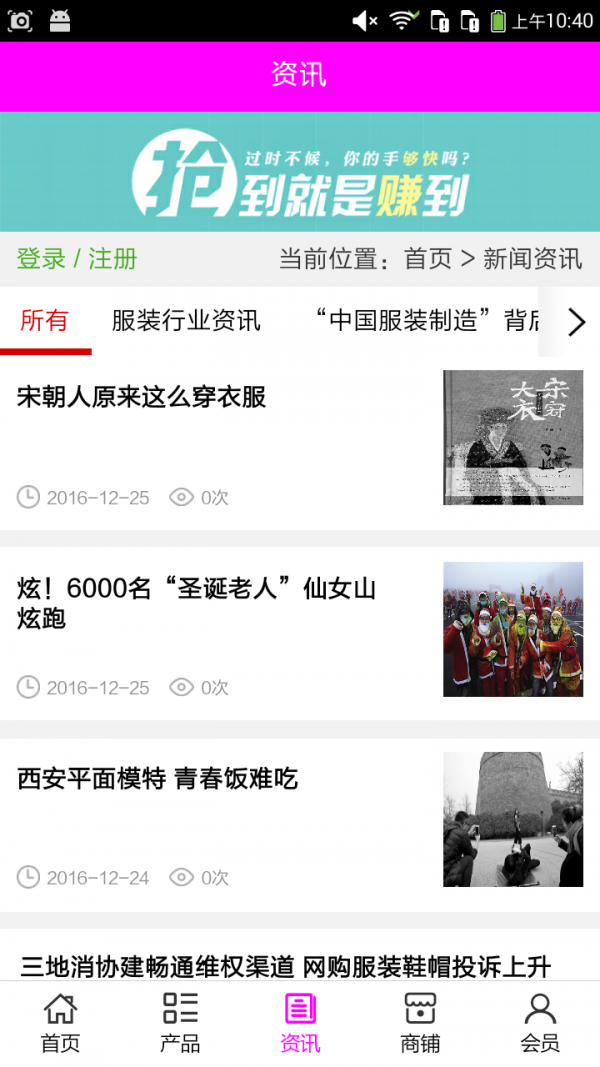The image size is (600, 1067).
Task: Read the 6000名“圣诞老人”仙女山炫跑 article
Action: point(196,603)
